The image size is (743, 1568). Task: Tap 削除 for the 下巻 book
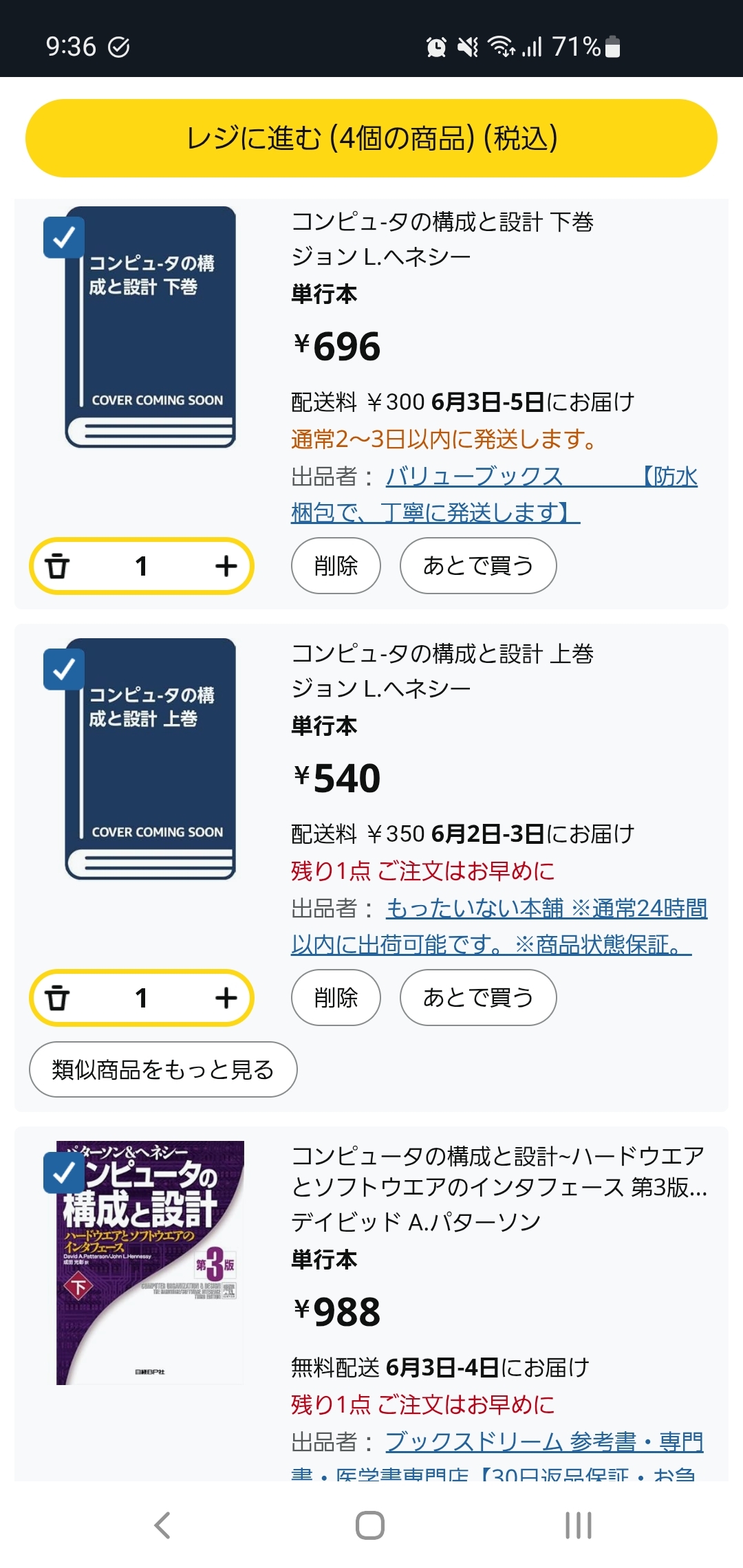336,565
